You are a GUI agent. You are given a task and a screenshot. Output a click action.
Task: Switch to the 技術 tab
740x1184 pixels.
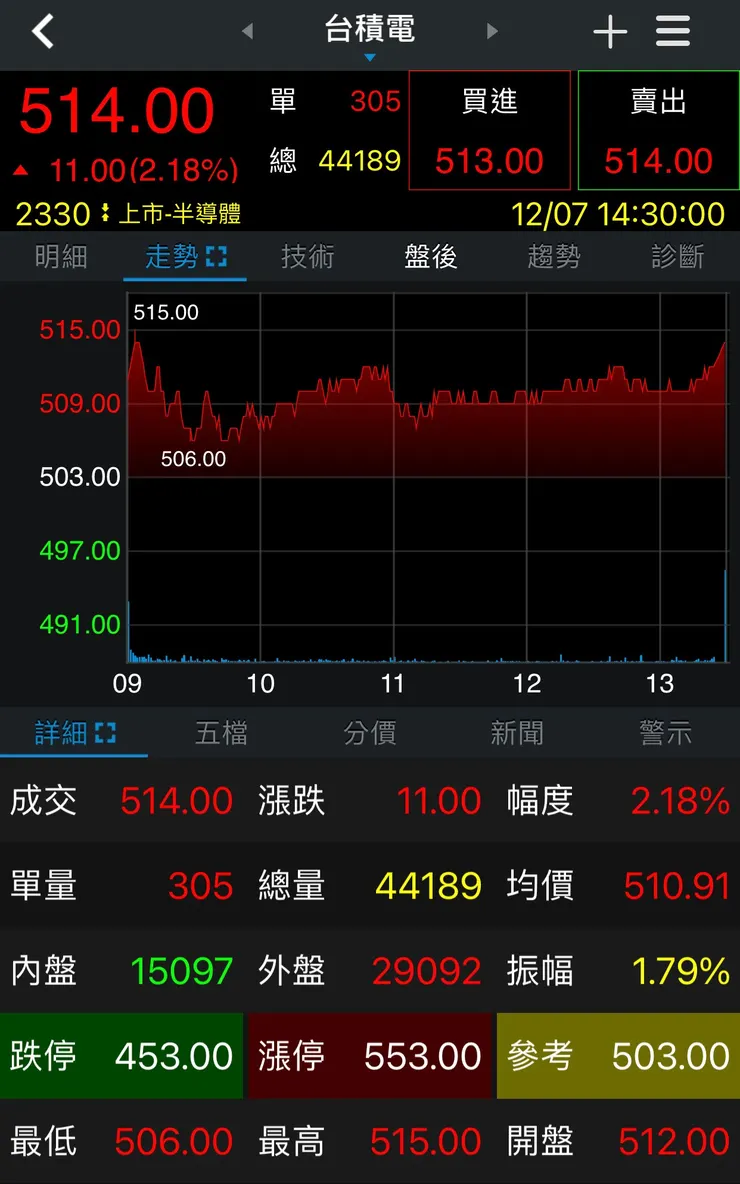[307, 255]
